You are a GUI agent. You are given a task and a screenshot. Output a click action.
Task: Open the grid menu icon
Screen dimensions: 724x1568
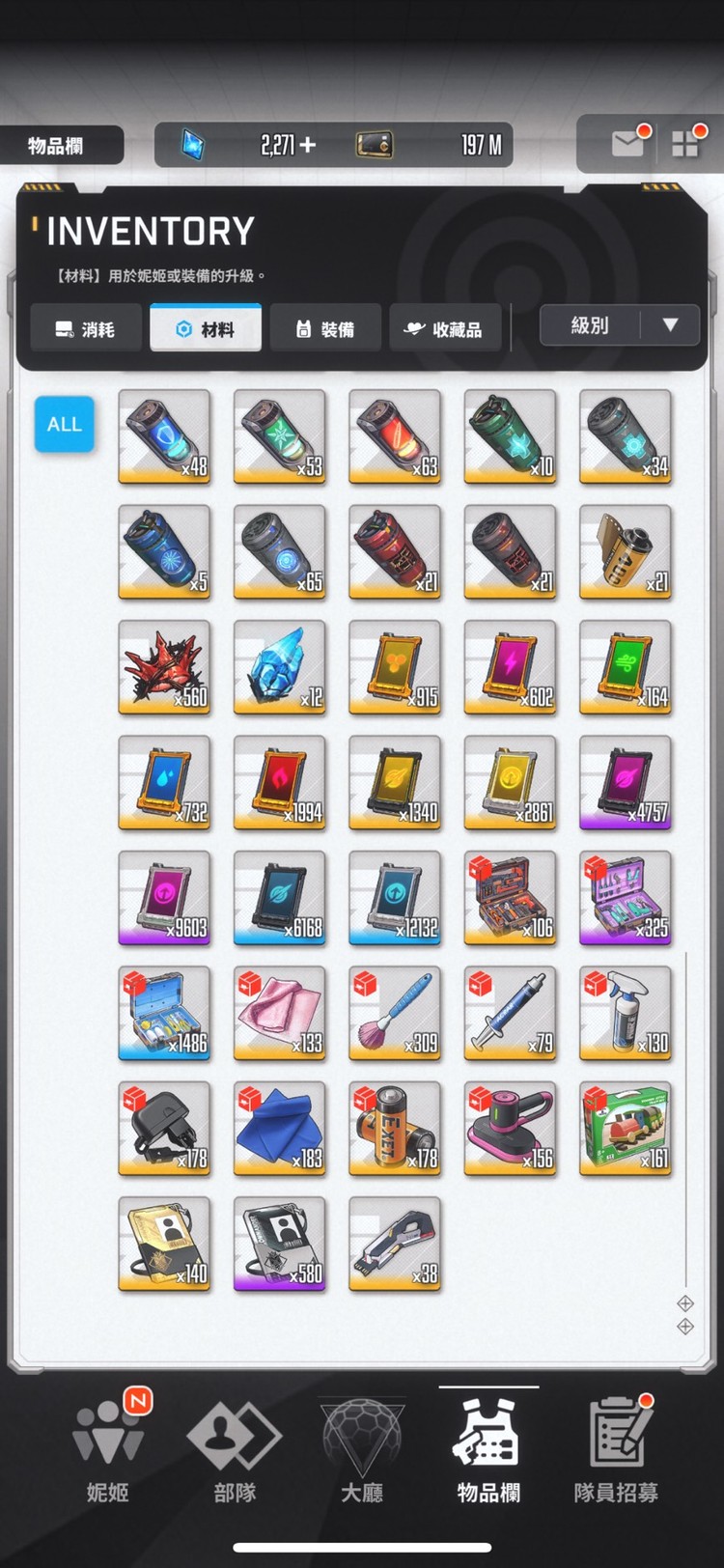685,145
